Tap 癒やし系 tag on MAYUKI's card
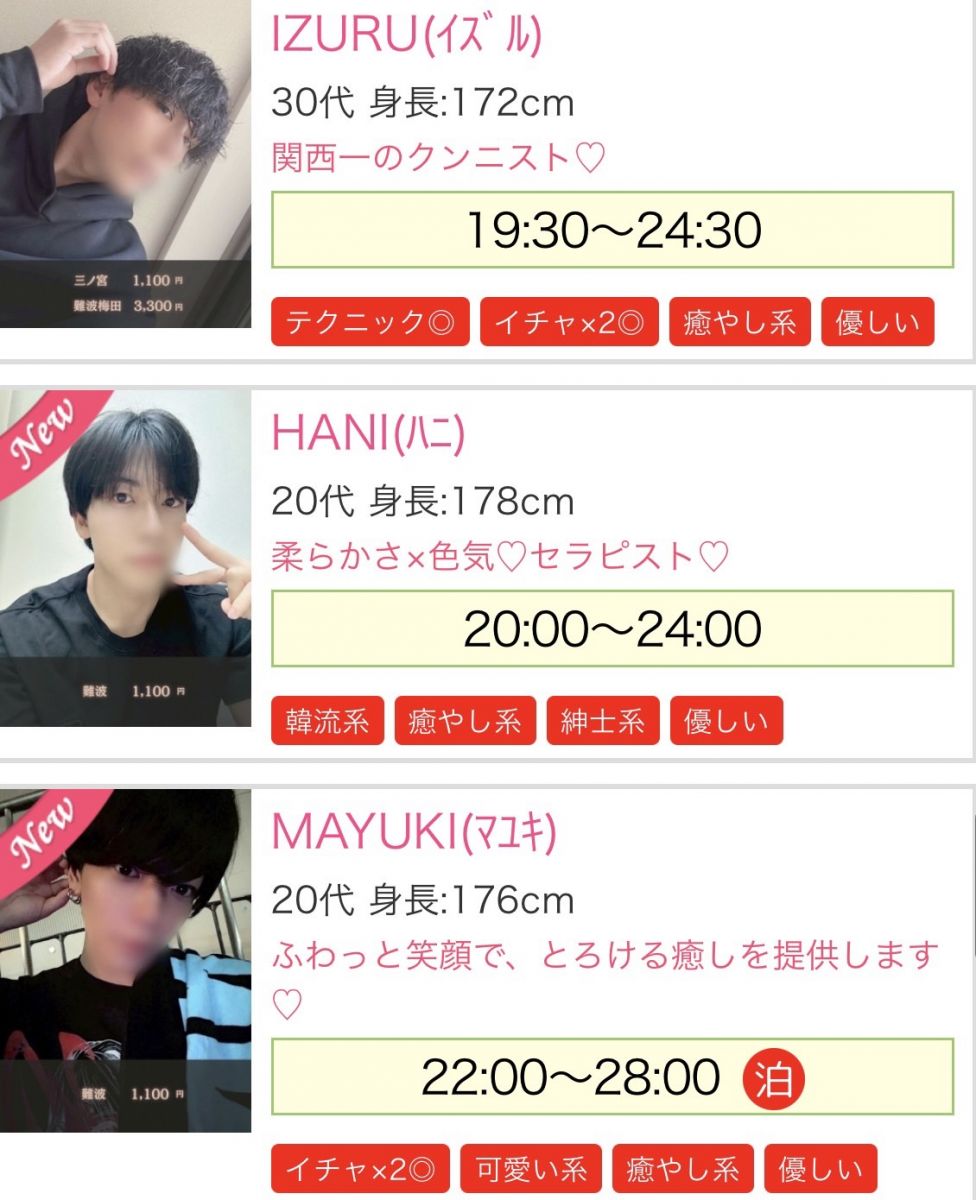Screen dimensions: 976x1200 tap(683, 1169)
